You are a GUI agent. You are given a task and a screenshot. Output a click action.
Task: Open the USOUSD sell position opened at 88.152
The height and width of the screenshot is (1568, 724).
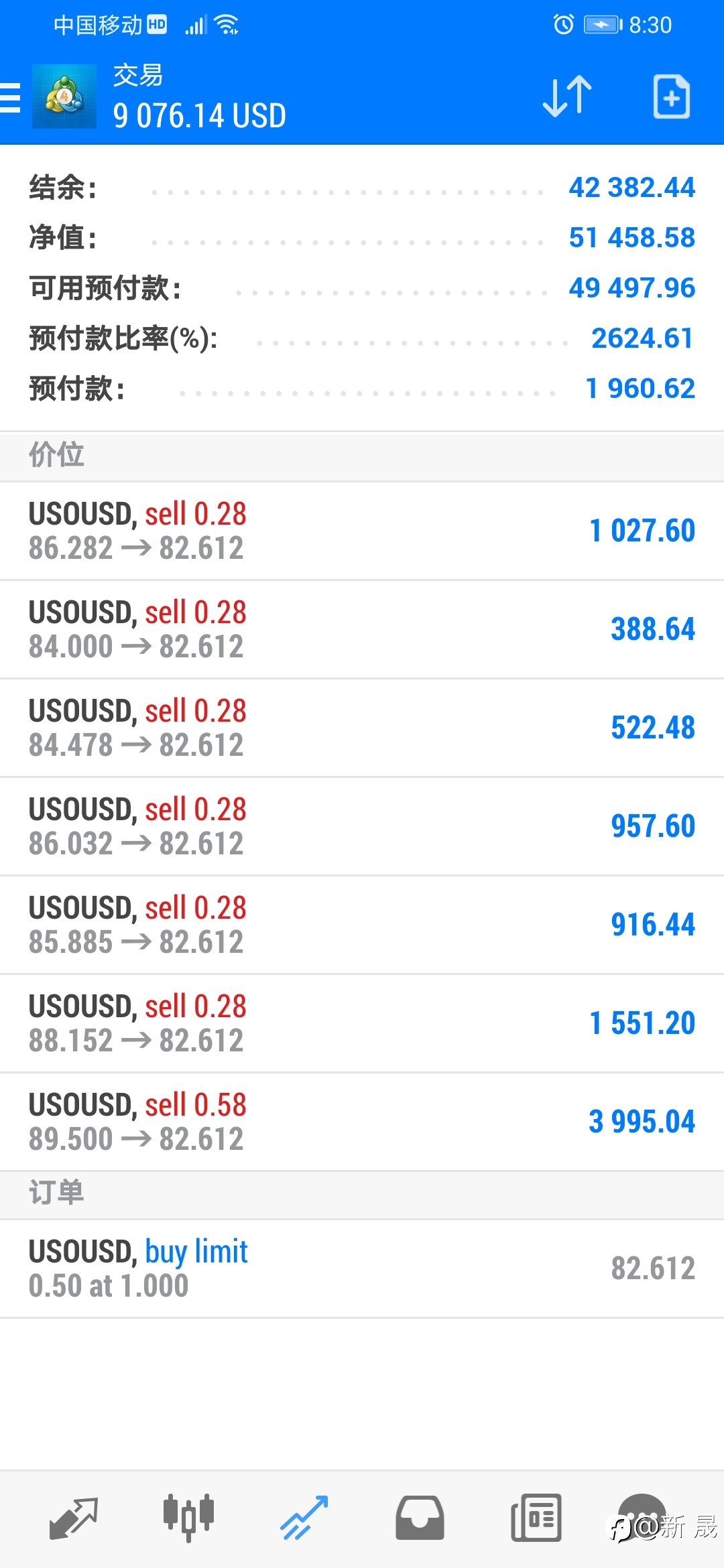[x=362, y=1024]
